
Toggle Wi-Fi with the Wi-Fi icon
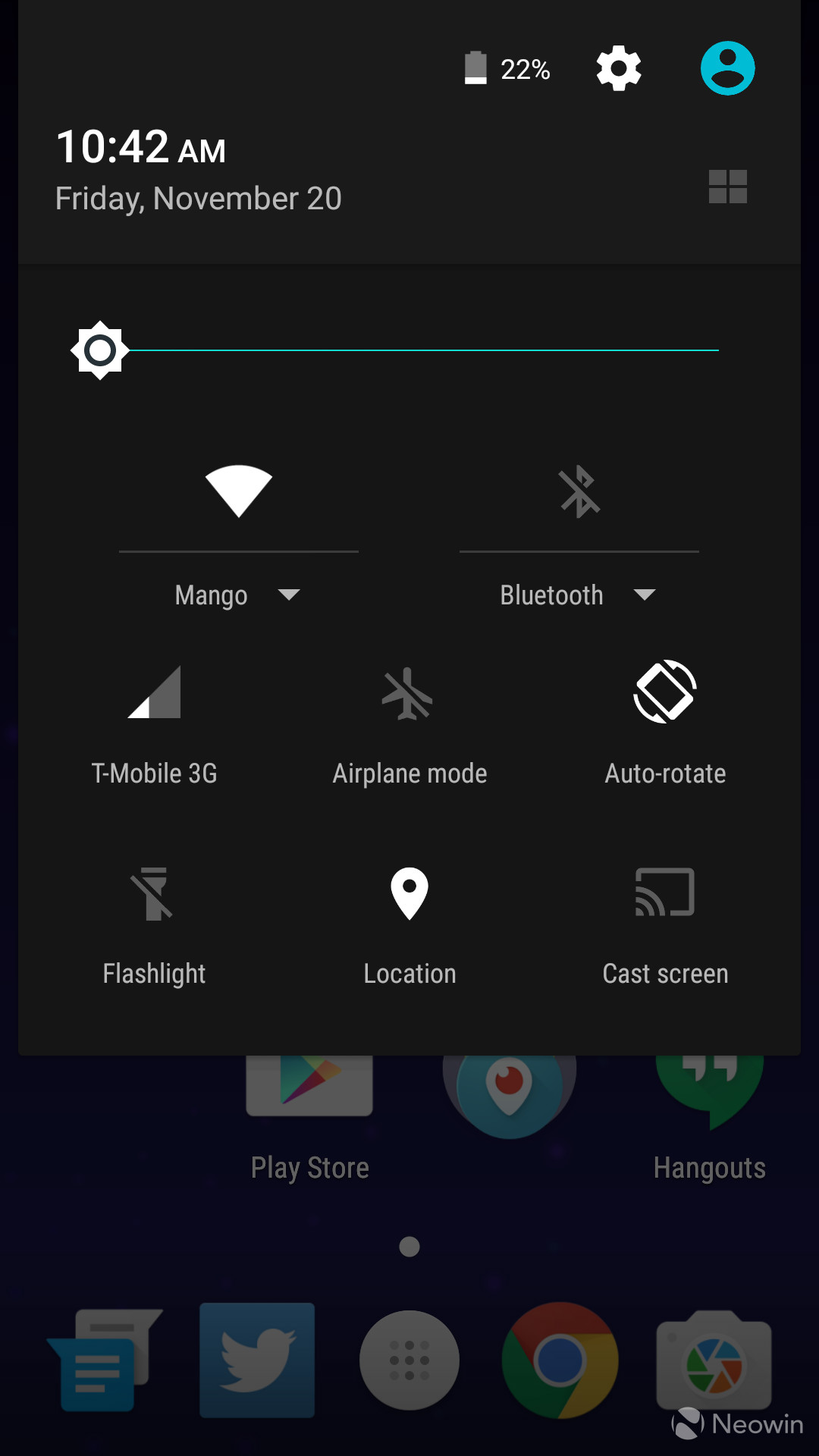[239, 491]
